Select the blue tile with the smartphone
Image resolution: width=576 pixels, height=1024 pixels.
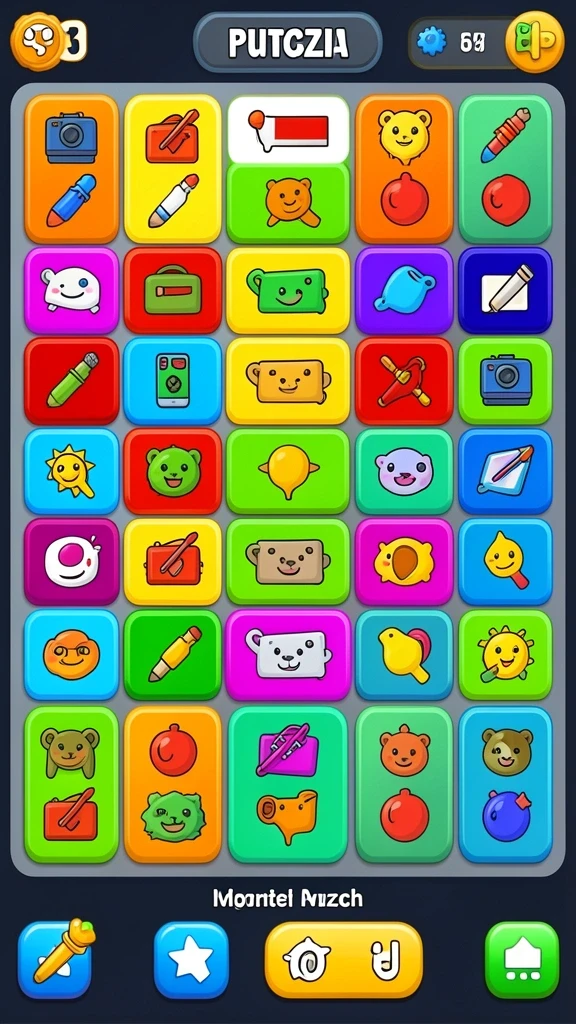pyautogui.click(x=172, y=381)
